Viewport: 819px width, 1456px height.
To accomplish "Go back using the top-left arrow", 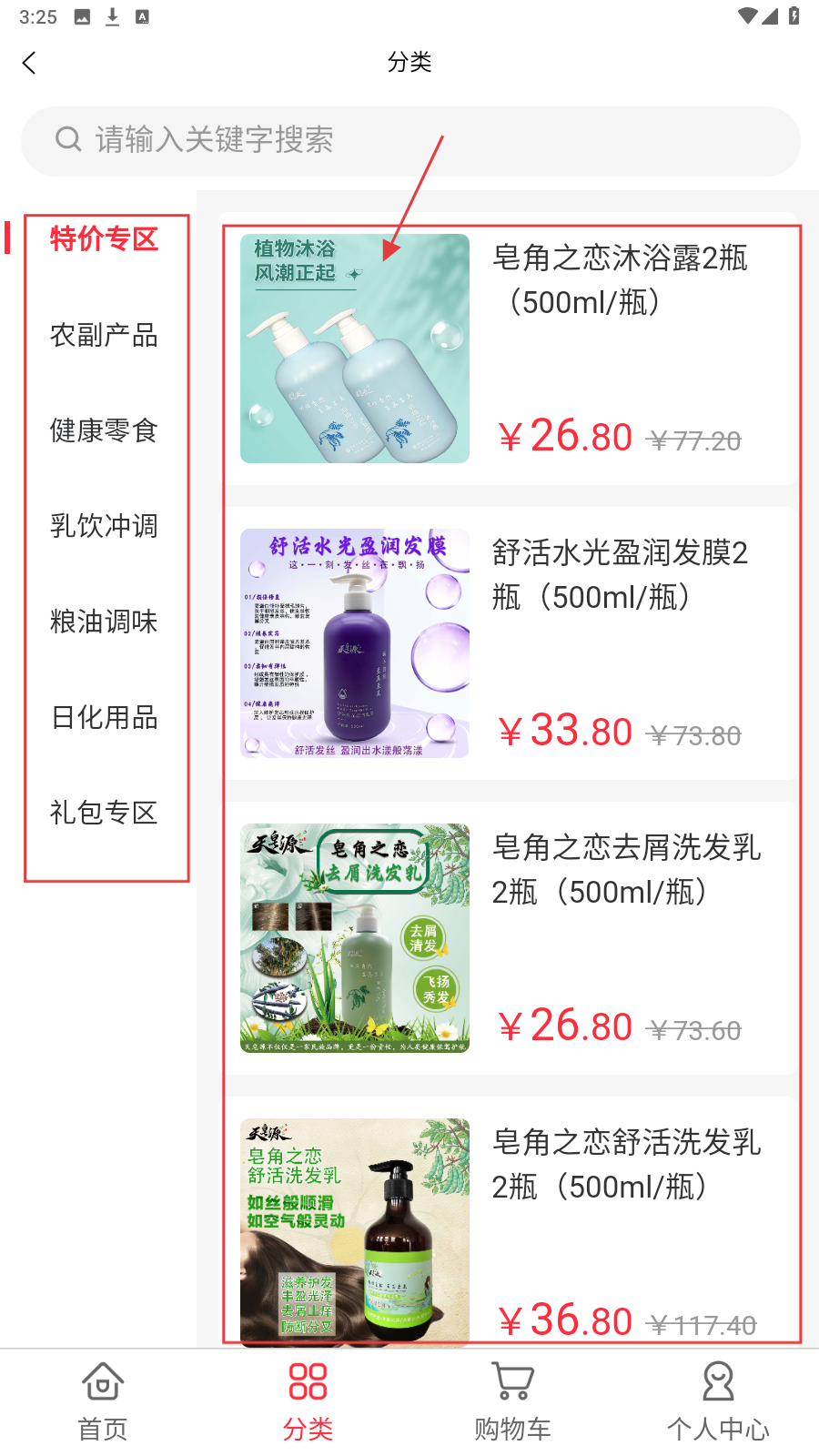I will [x=29, y=63].
